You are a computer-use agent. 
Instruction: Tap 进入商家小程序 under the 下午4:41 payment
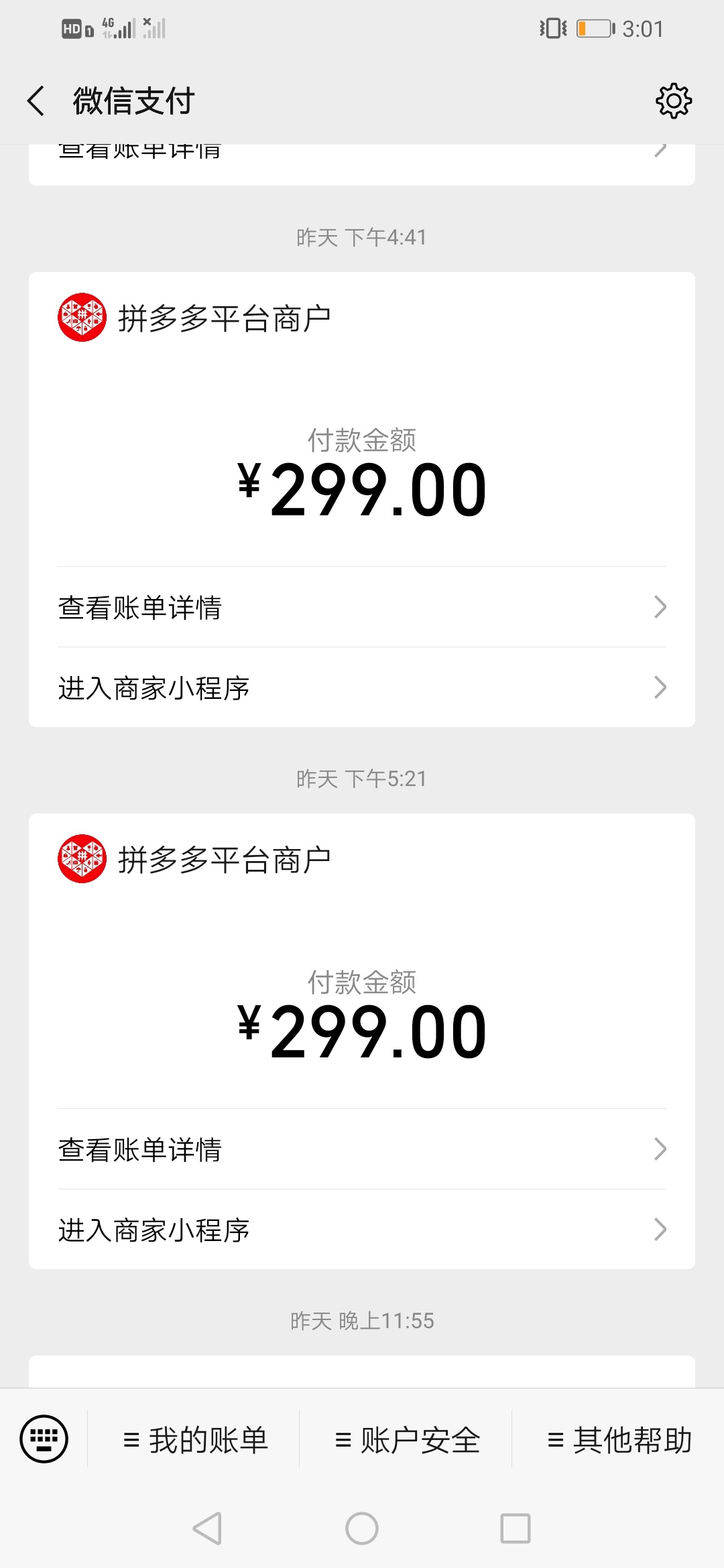point(362,688)
